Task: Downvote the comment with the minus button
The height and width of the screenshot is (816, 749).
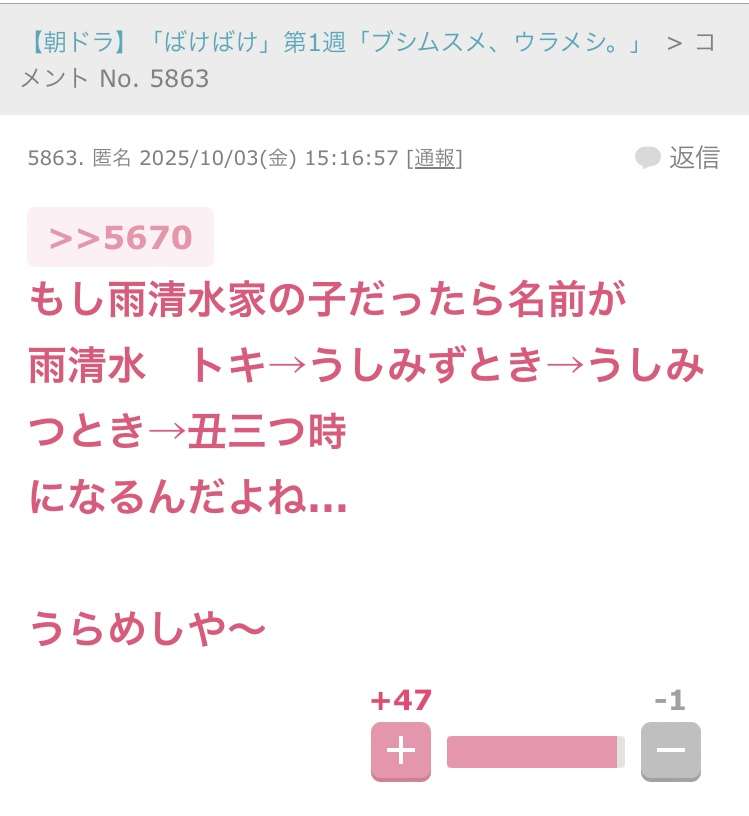Action: point(670,751)
